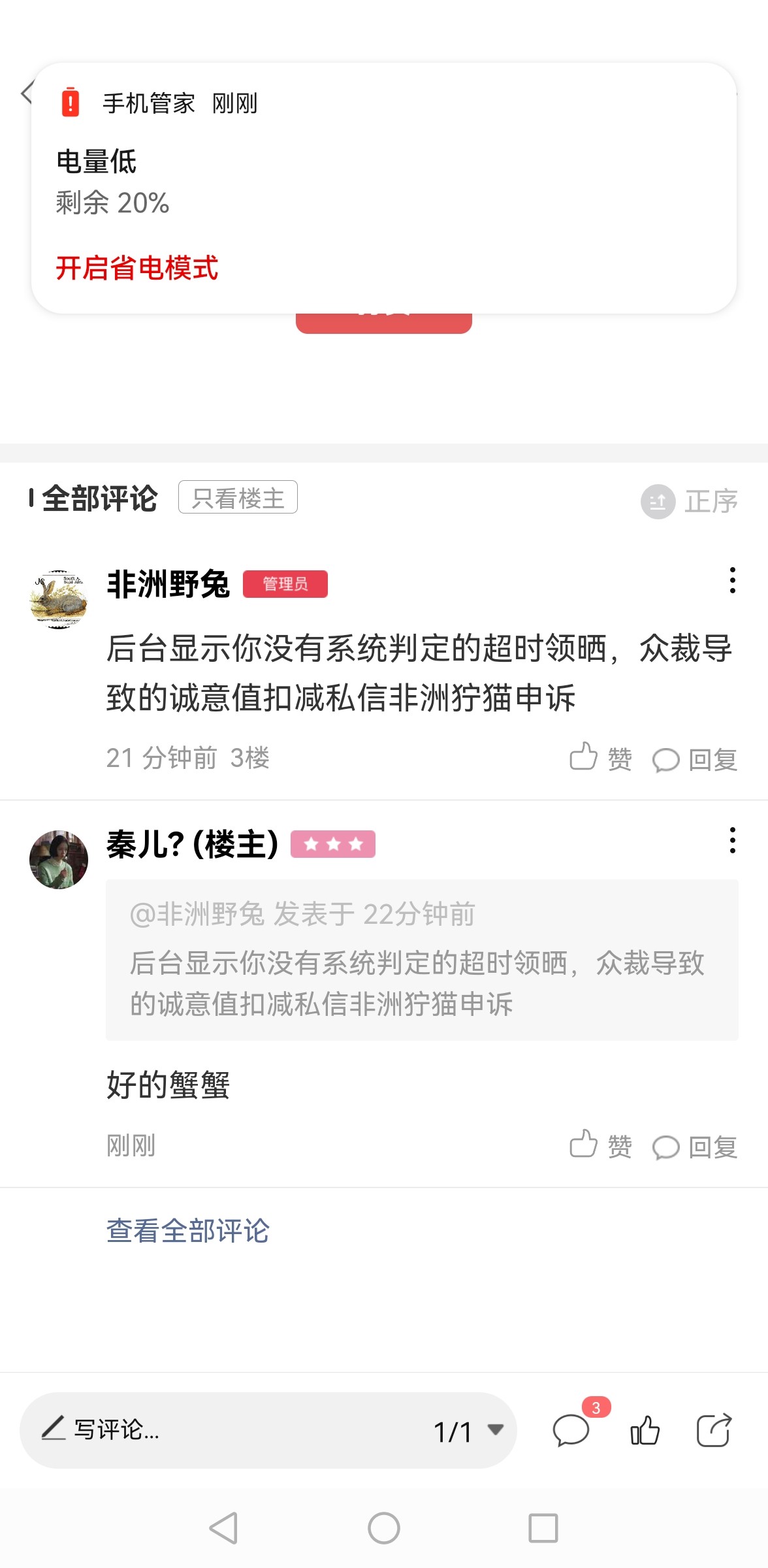Filter comments with 只看楼主
Viewport: 768px width, 1568px height.
[238, 498]
